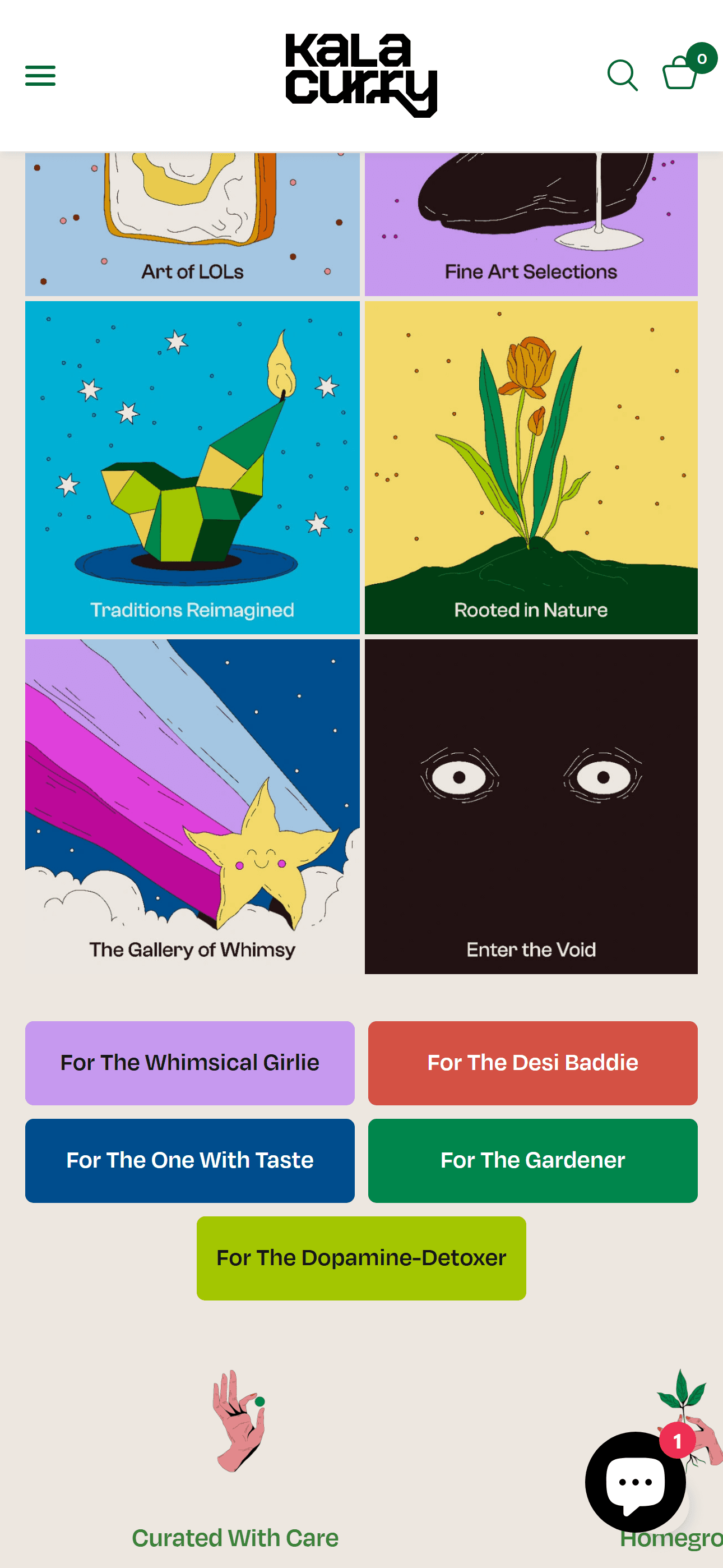Open Traditions Reimagined collection tile
Image resolution: width=723 pixels, height=1568 pixels.
click(x=192, y=468)
